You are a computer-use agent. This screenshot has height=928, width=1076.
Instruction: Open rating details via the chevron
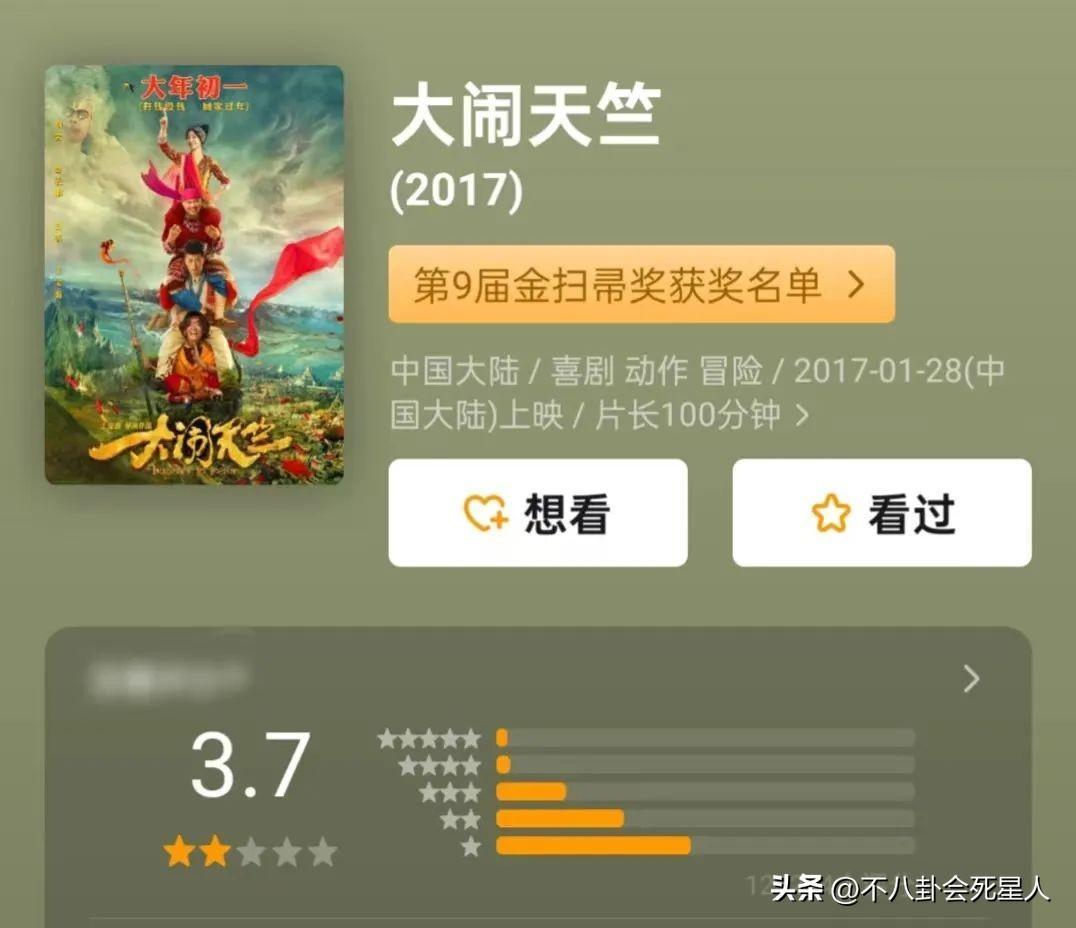coord(971,680)
